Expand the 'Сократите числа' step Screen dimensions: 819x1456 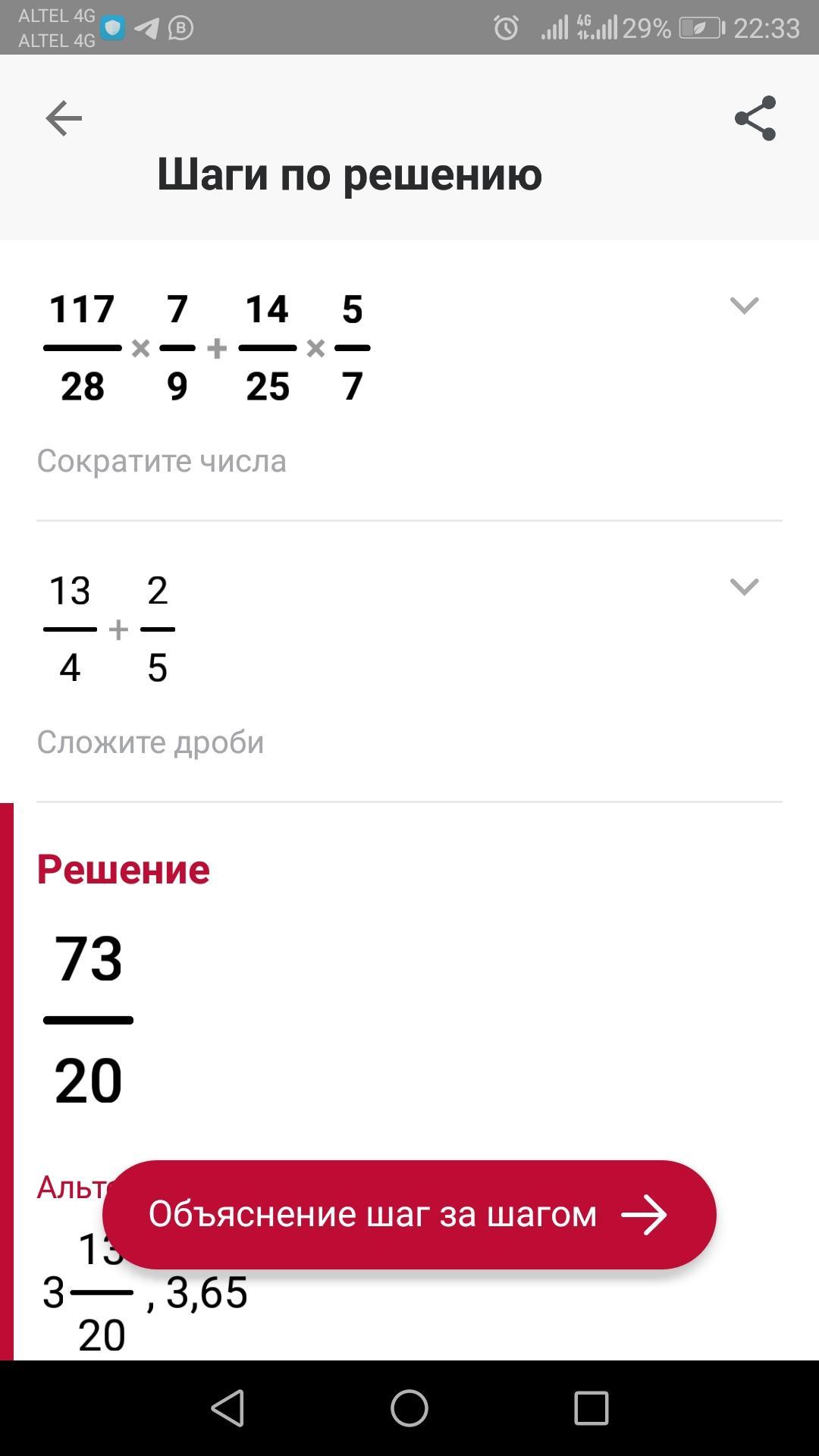(x=744, y=306)
